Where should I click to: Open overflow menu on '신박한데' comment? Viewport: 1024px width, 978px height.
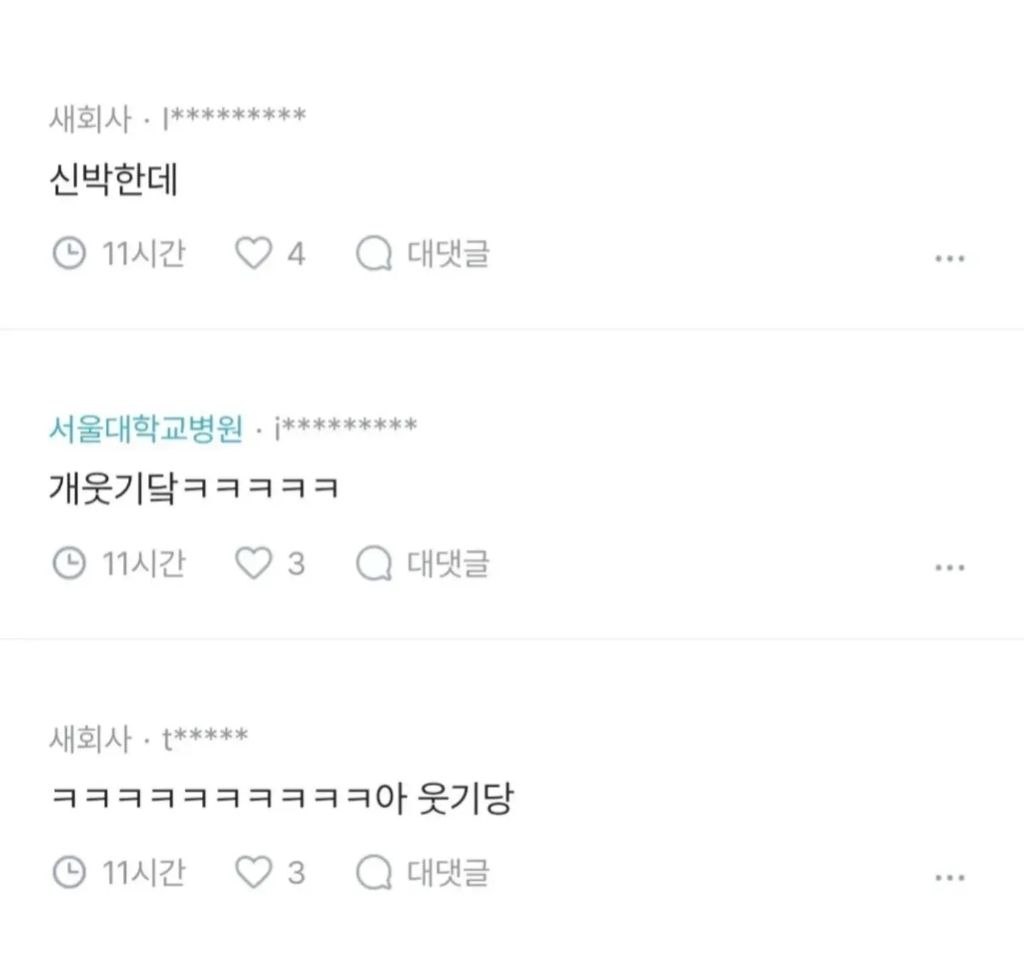[950, 259]
